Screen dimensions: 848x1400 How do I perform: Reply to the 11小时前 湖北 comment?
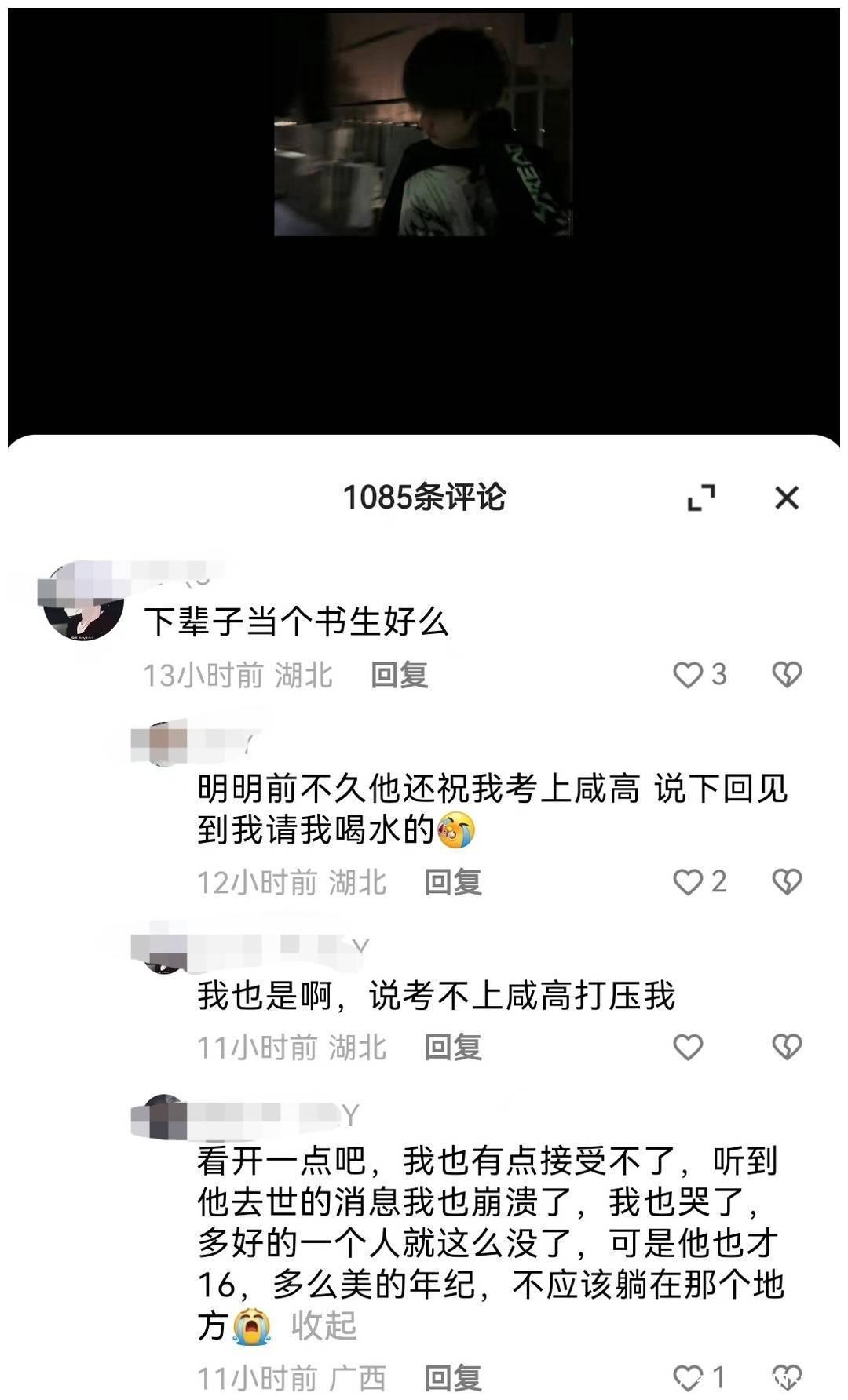tap(453, 1048)
